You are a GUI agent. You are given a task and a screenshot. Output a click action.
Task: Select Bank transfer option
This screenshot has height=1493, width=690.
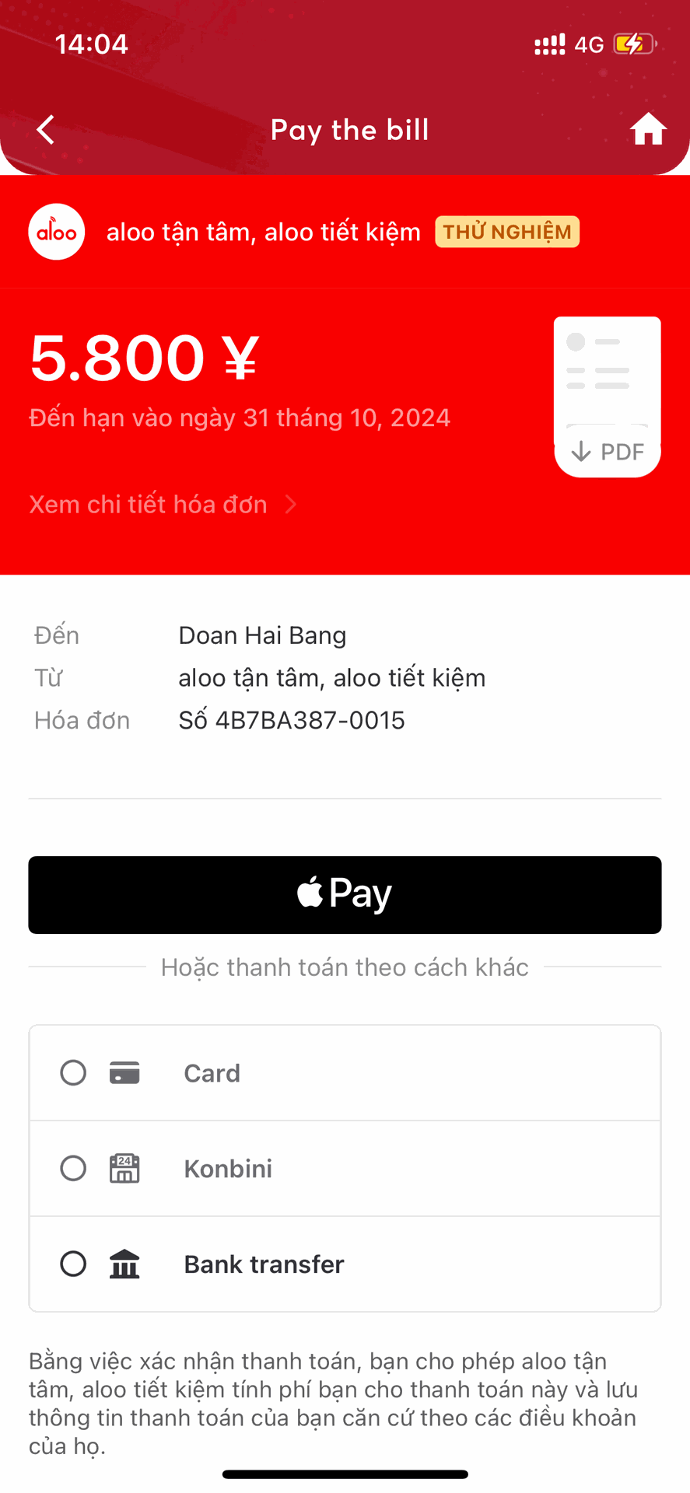coord(74,1264)
